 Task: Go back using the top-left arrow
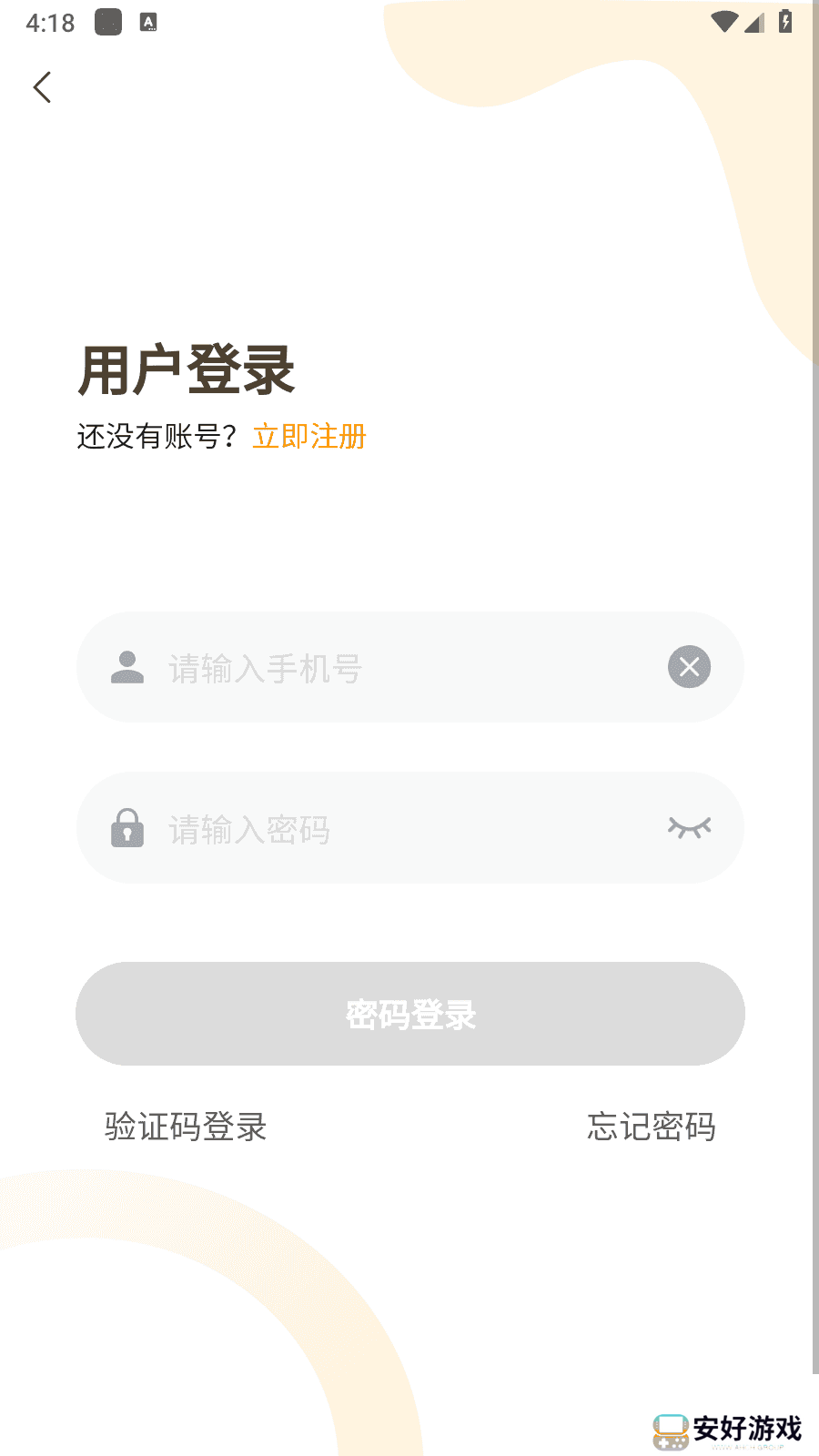(42, 87)
